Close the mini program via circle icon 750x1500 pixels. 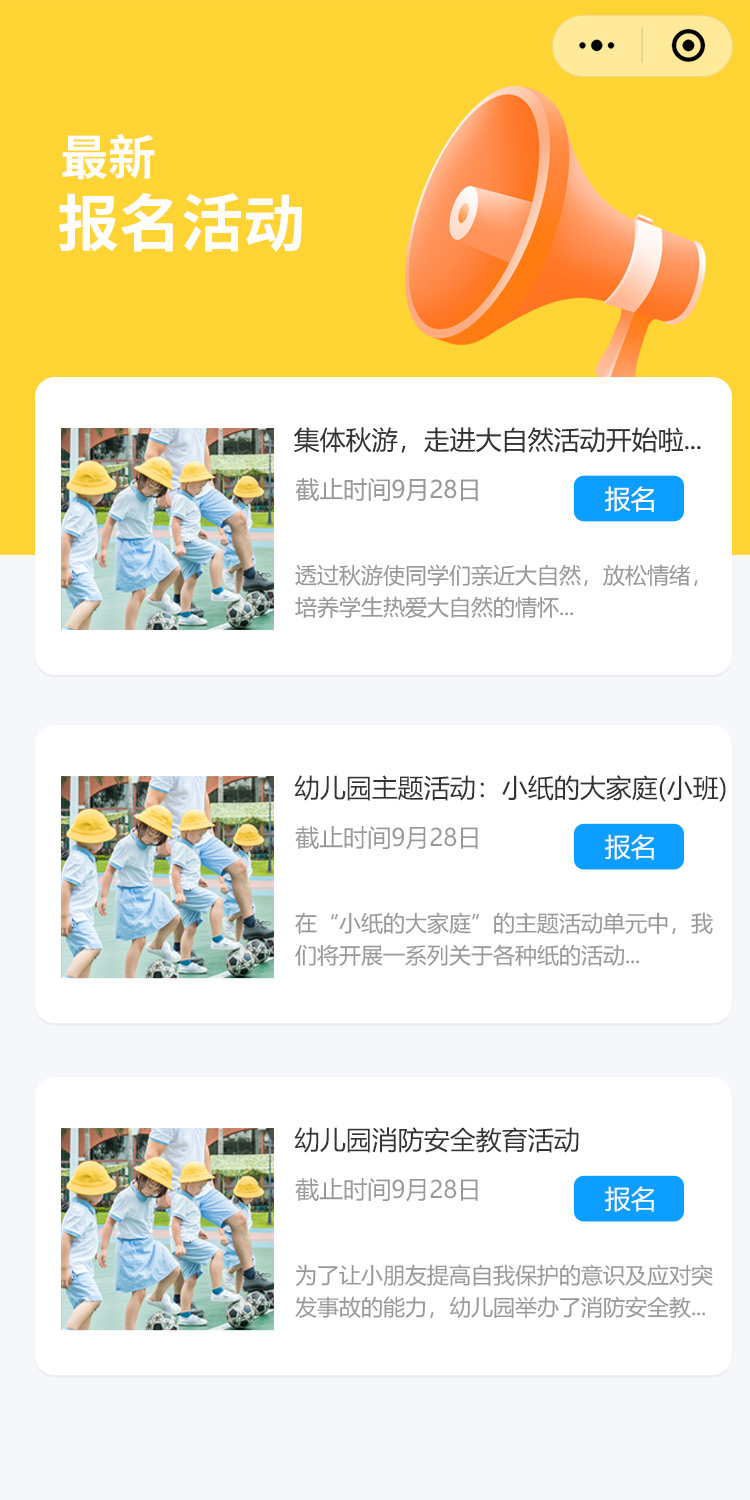coord(688,46)
